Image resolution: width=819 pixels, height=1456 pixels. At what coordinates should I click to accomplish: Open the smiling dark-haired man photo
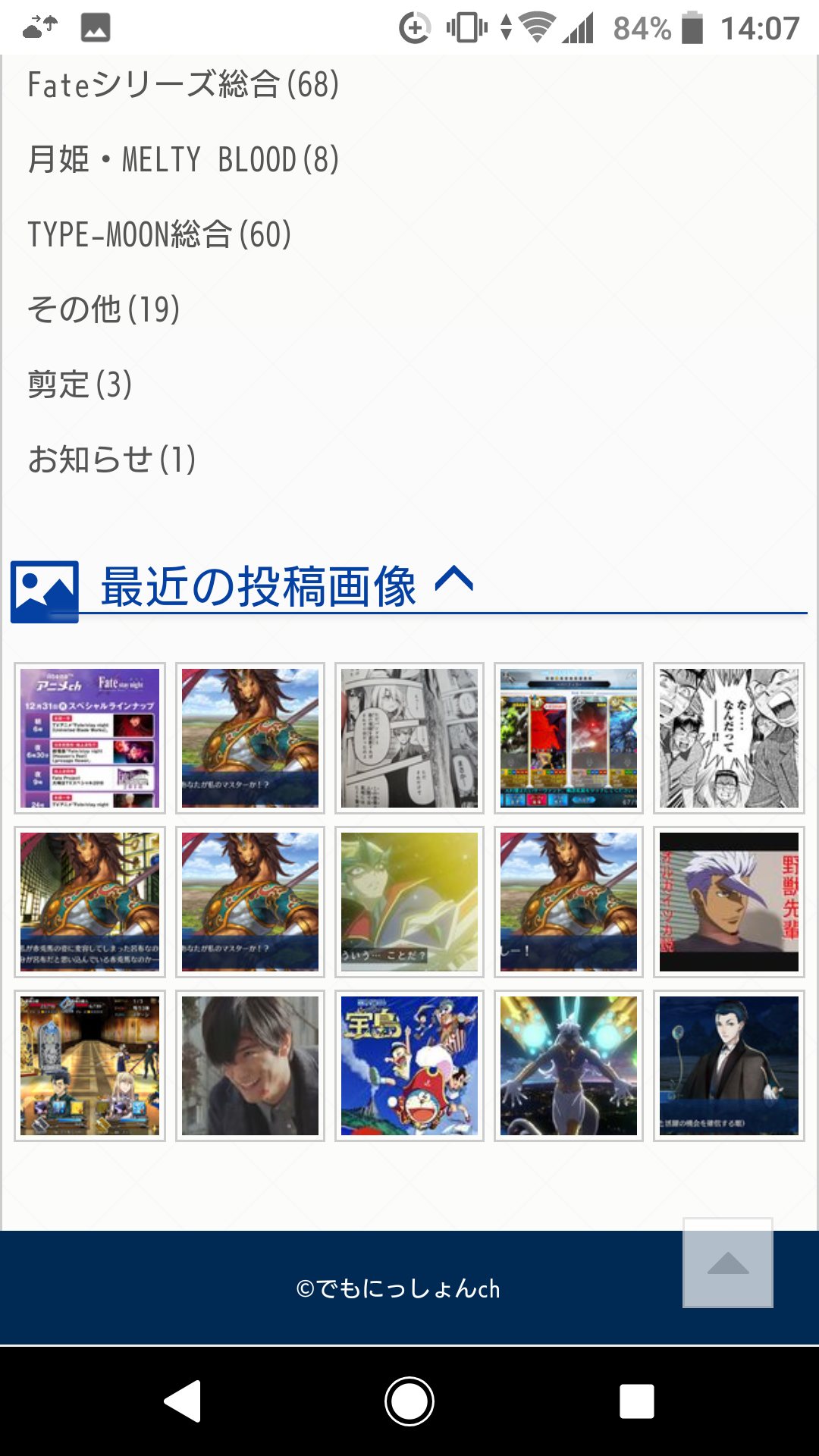point(250,1065)
